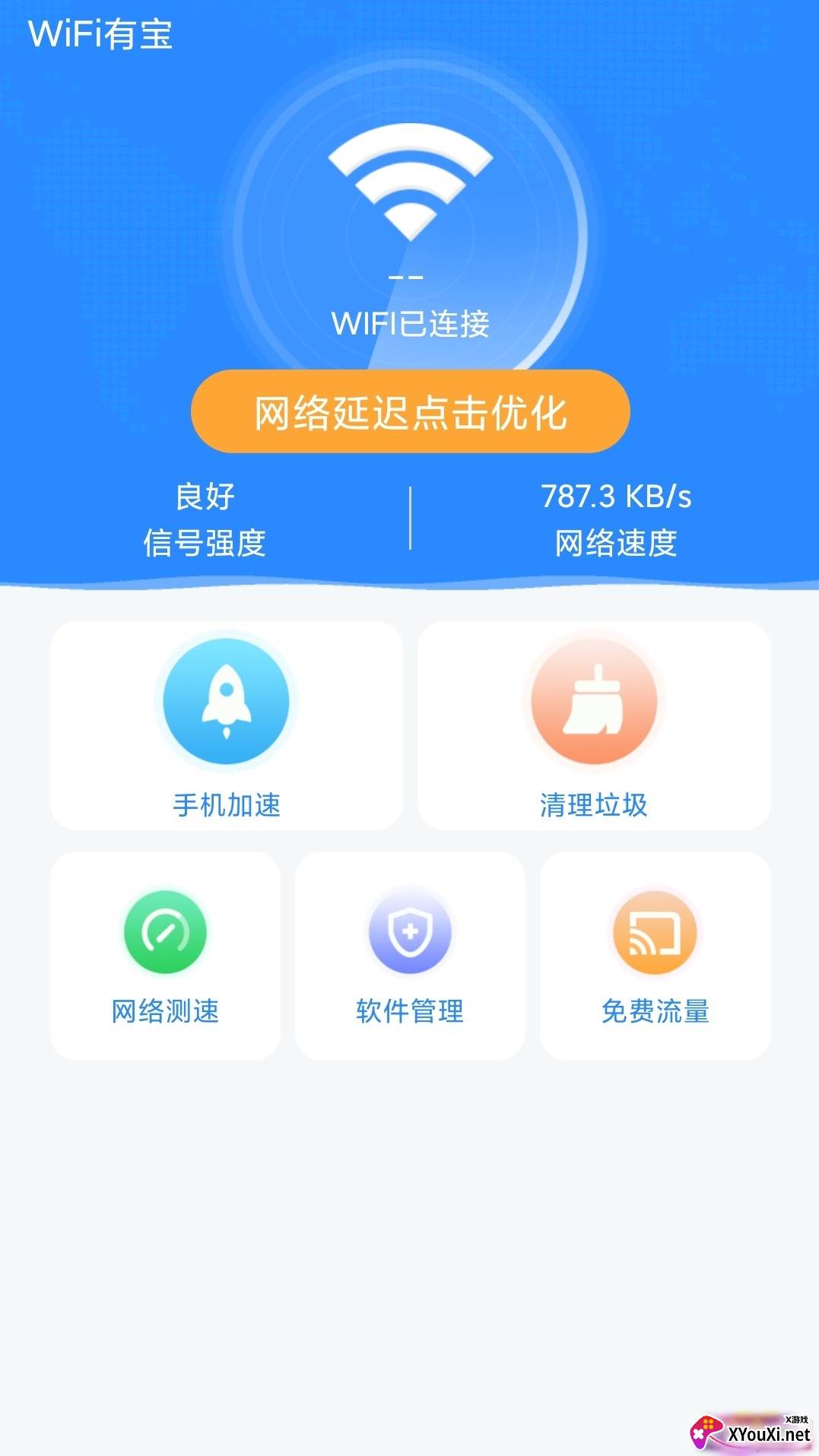Open the 手机加速 card
This screenshot has width=819, height=1456.
point(227,726)
